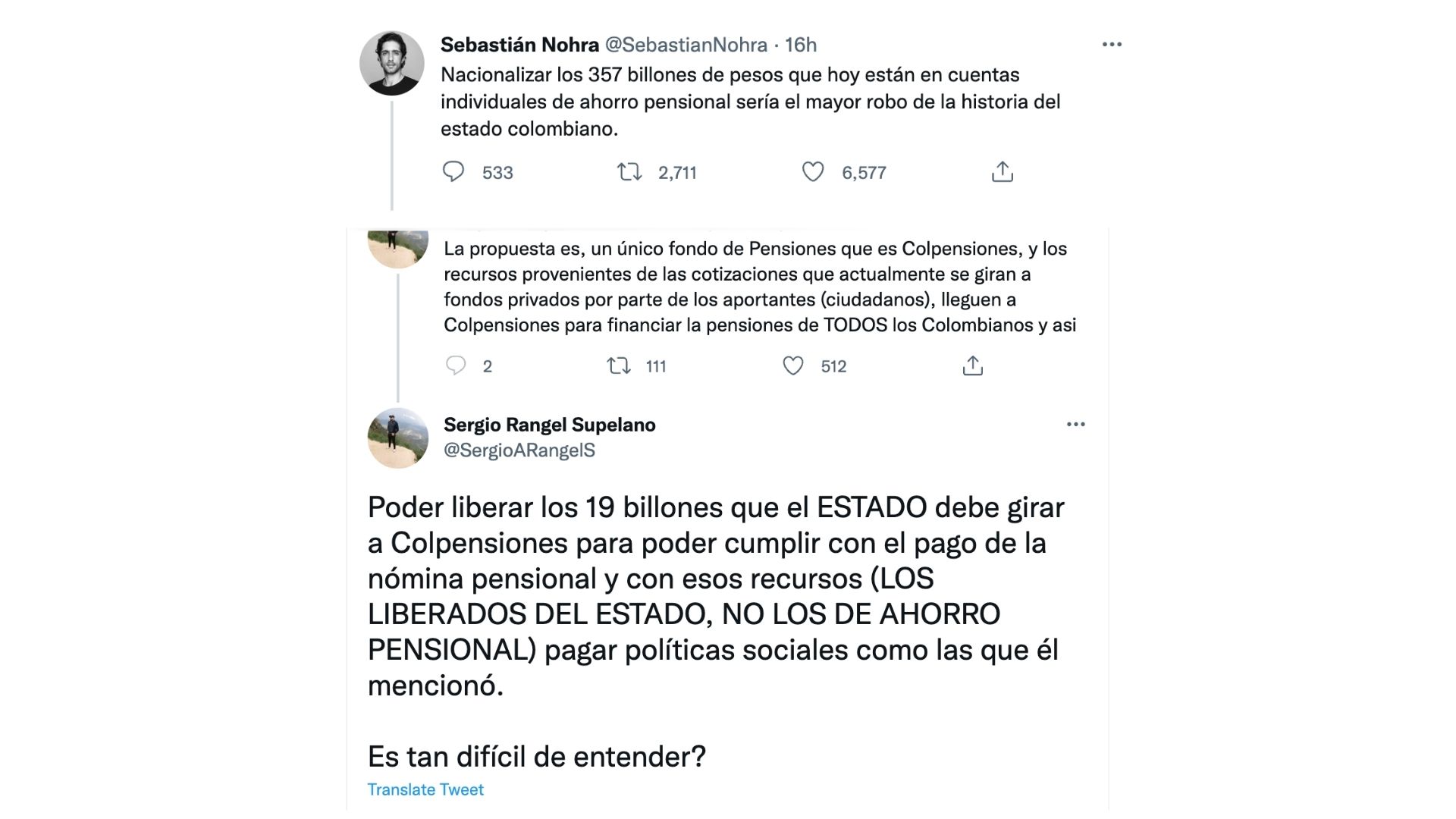
Task: Retweet the tweet with 111 retweets
Action: [x=619, y=366]
